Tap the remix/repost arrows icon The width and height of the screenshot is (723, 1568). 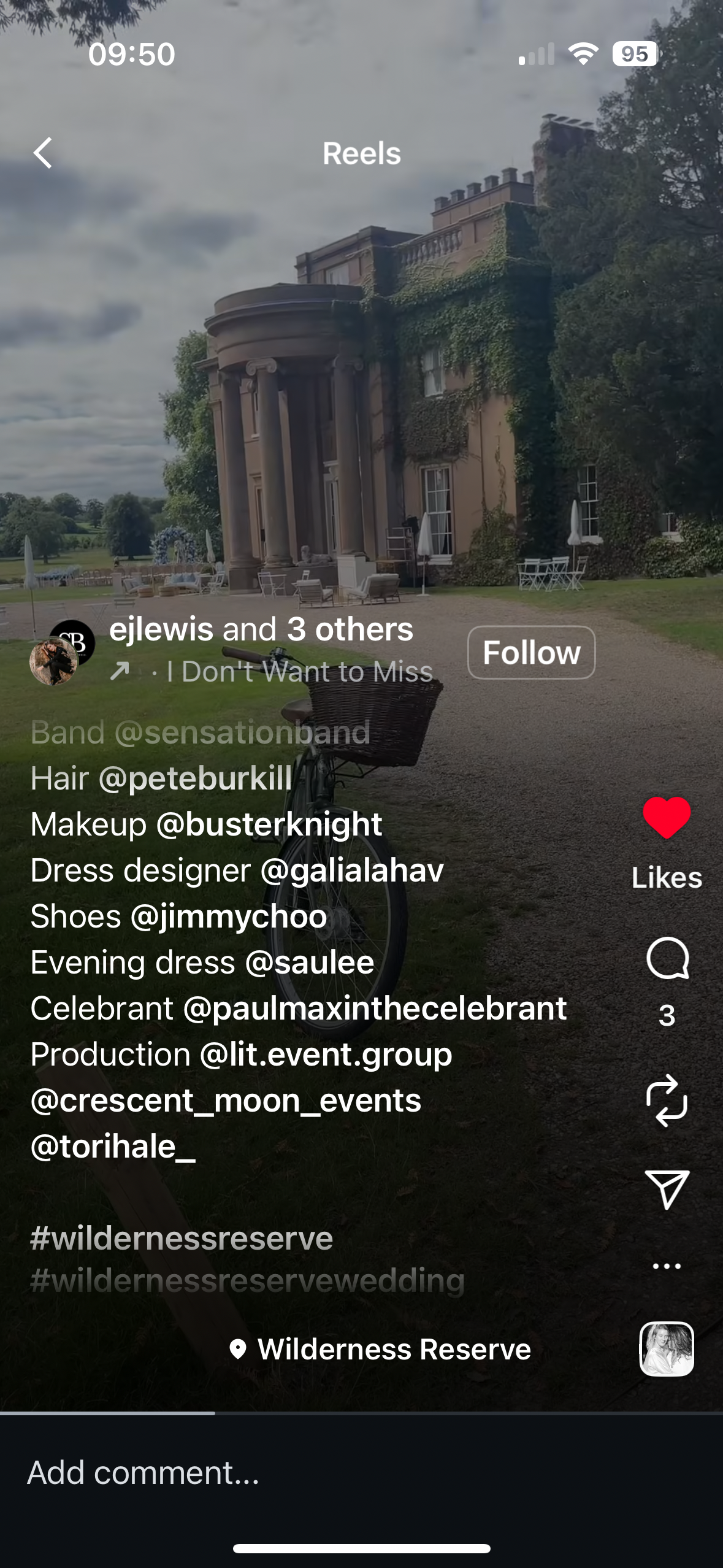(x=667, y=1098)
